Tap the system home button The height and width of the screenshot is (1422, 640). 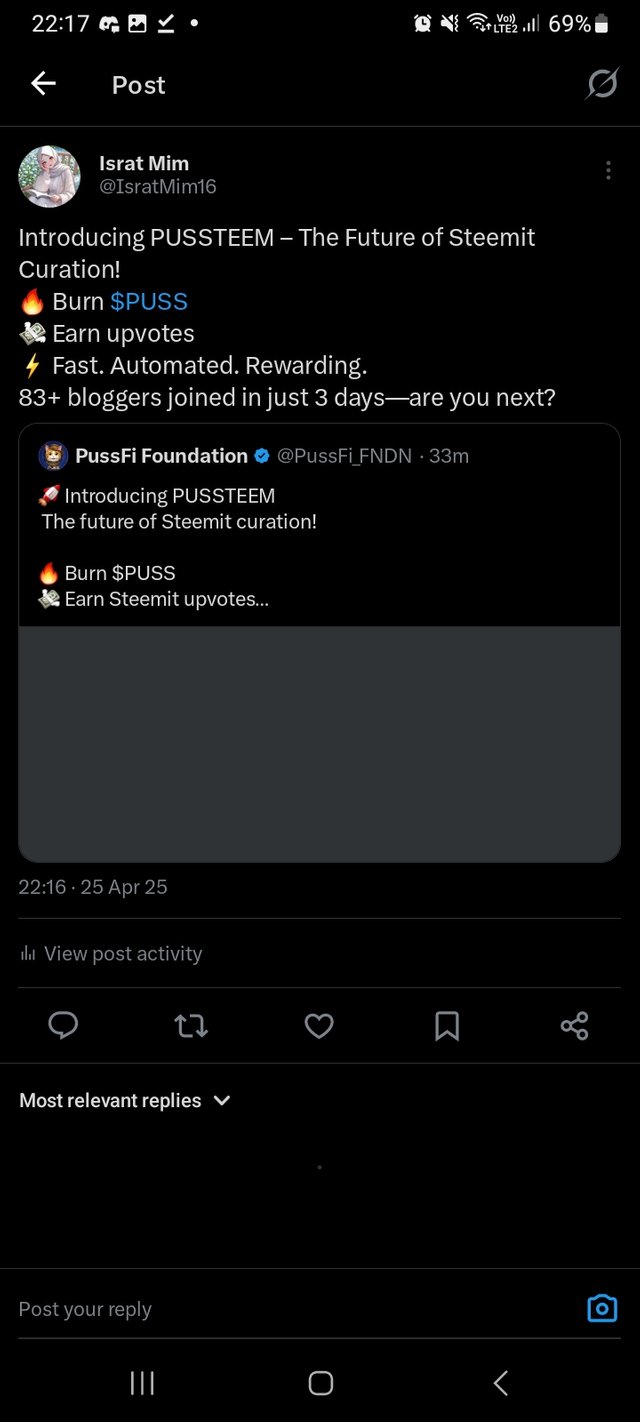(320, 1383)
